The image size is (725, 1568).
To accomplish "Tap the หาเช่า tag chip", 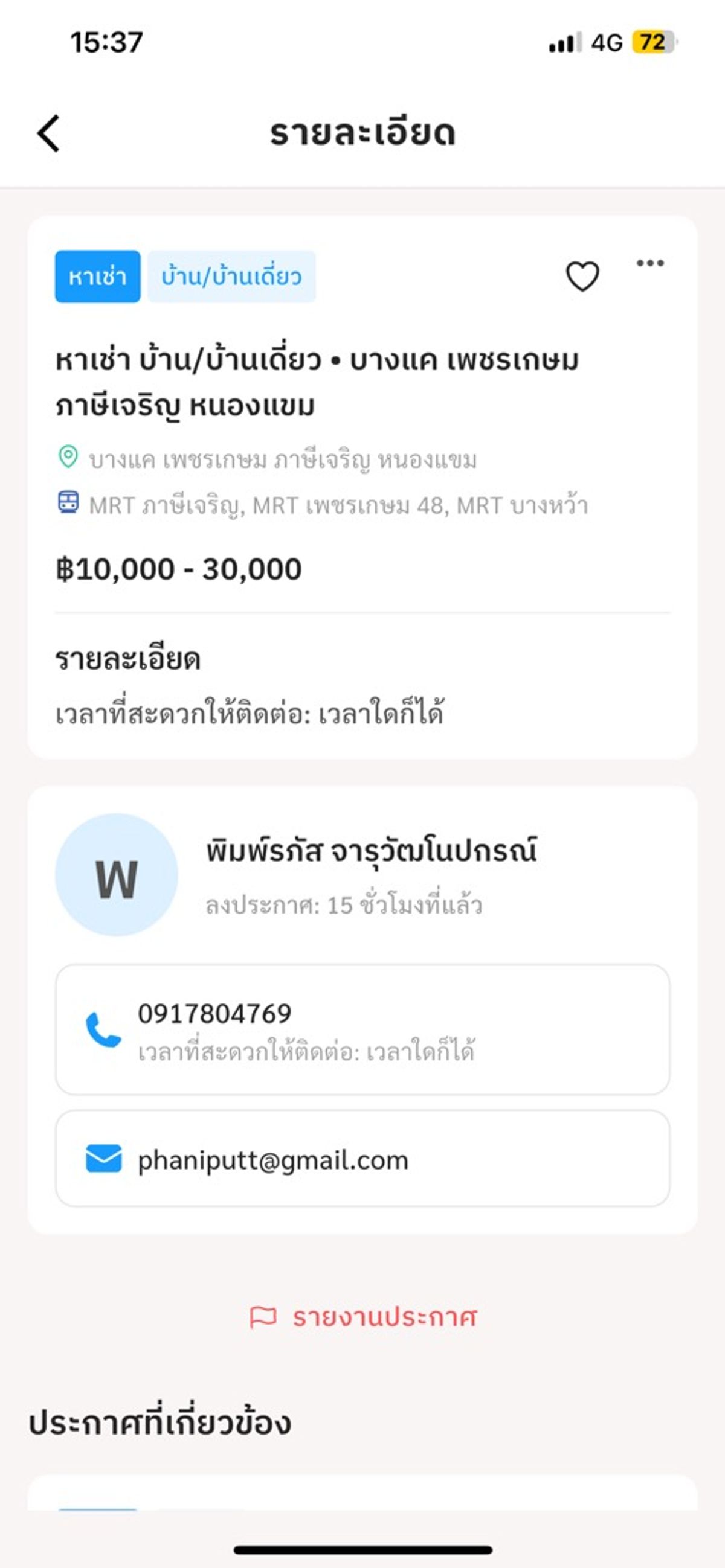I will pyautogui.click(x=97, y=277).
